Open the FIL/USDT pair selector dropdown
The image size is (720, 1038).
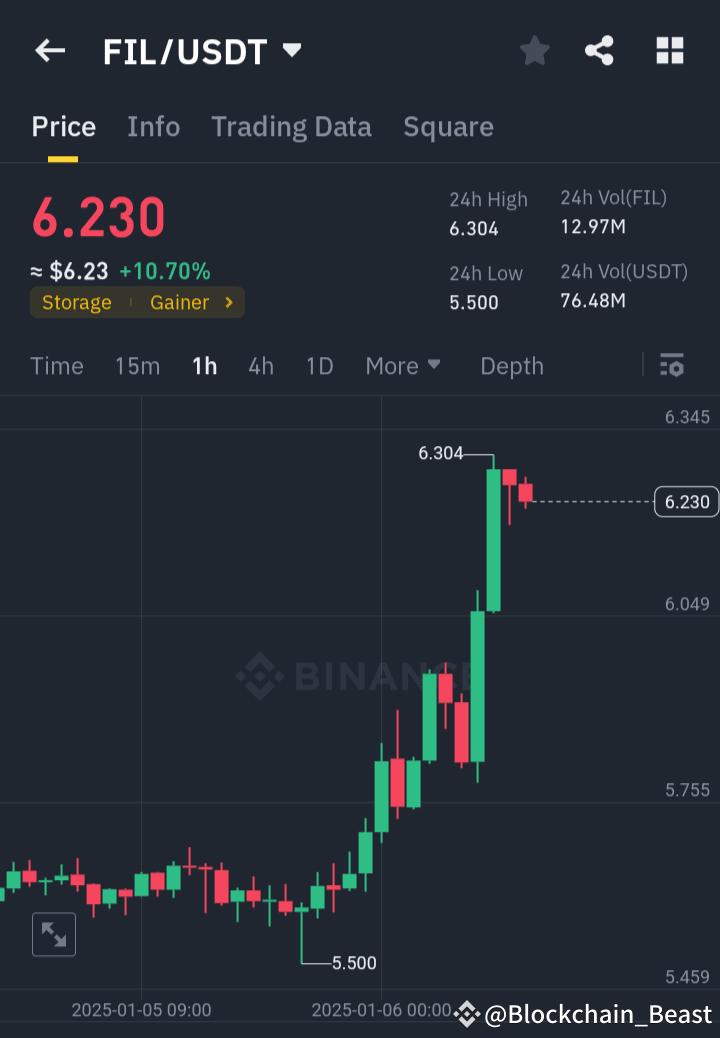pos(290,51)
